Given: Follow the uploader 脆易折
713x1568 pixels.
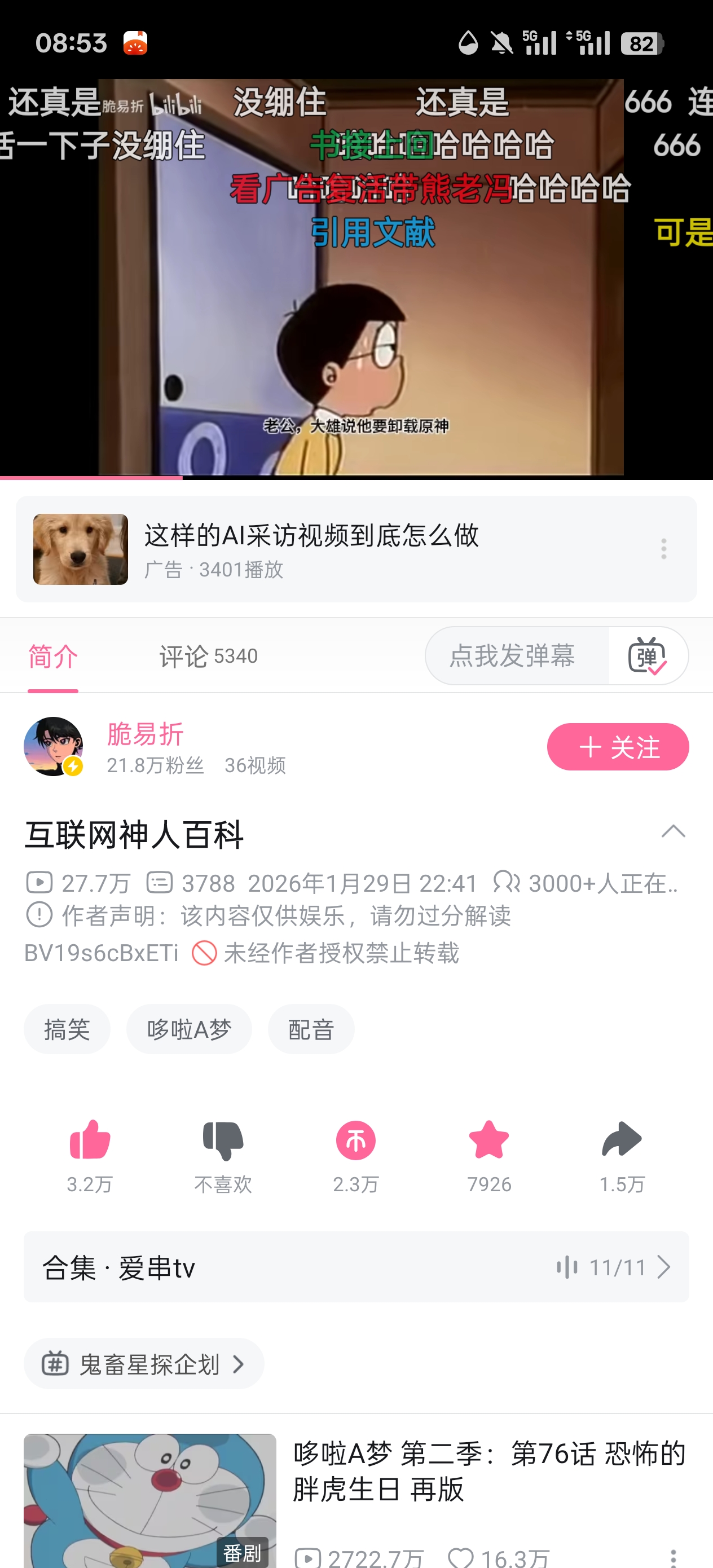Looking at the screenshot, I should point(618,746).
